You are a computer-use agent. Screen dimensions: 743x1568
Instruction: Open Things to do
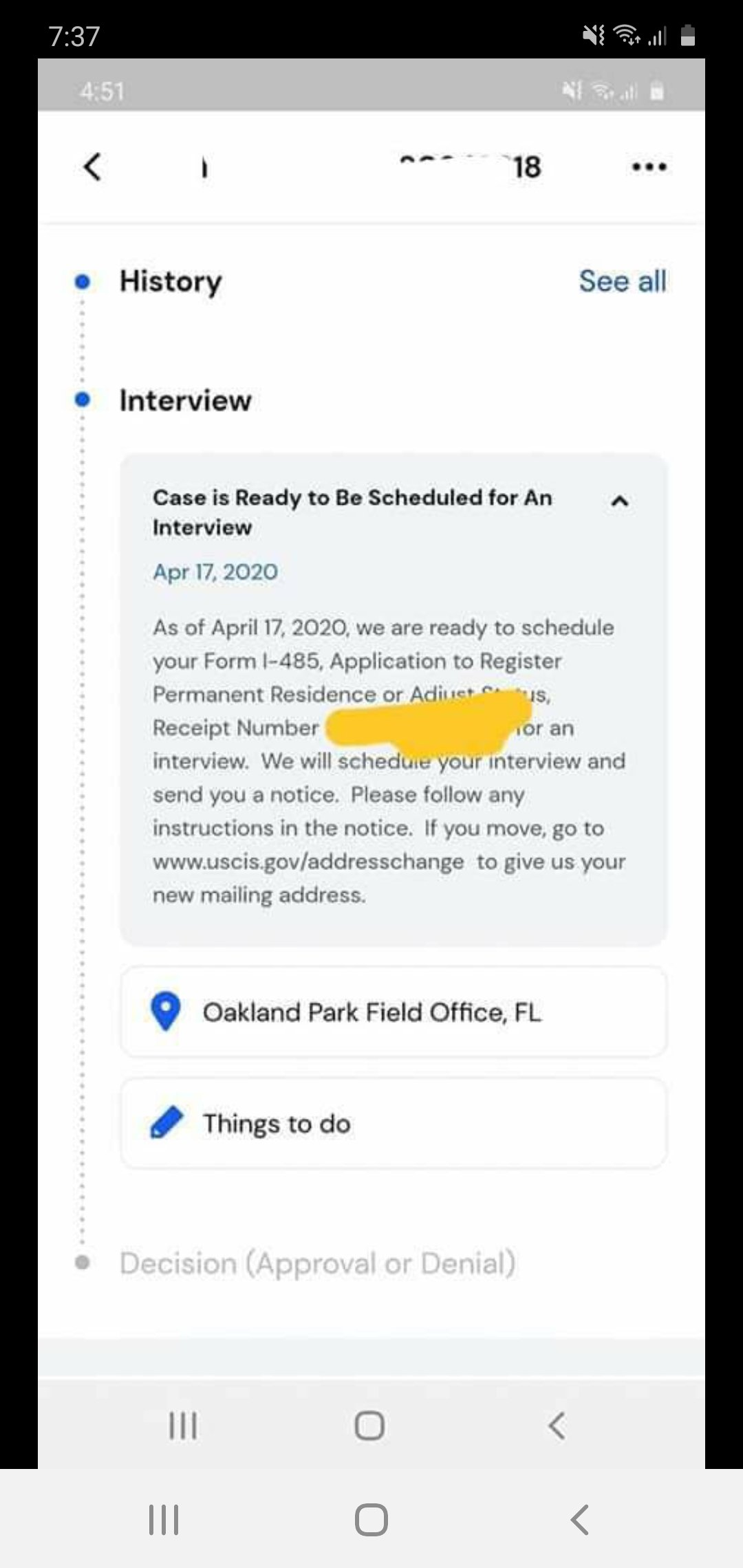(x=394, y=1123)
